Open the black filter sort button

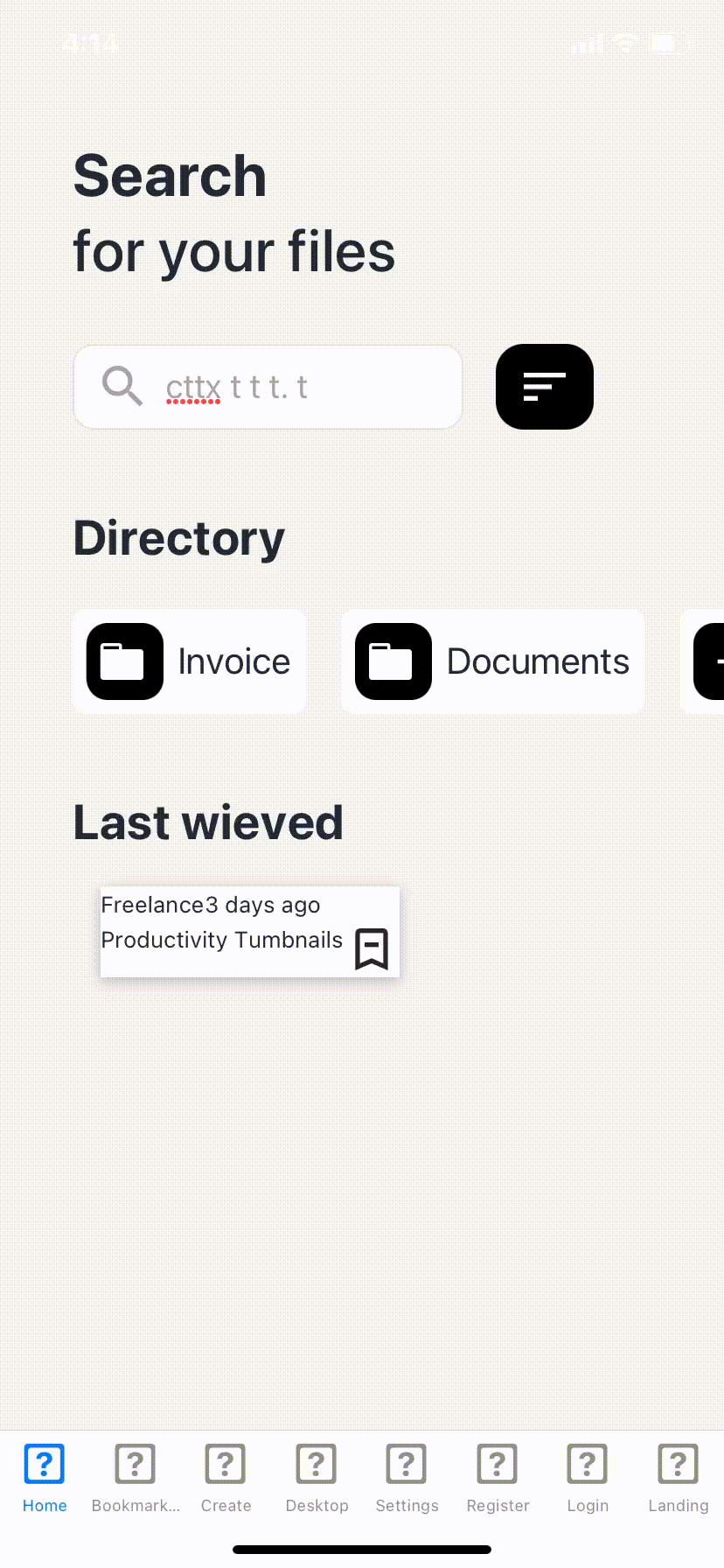(x=545, y=387)
